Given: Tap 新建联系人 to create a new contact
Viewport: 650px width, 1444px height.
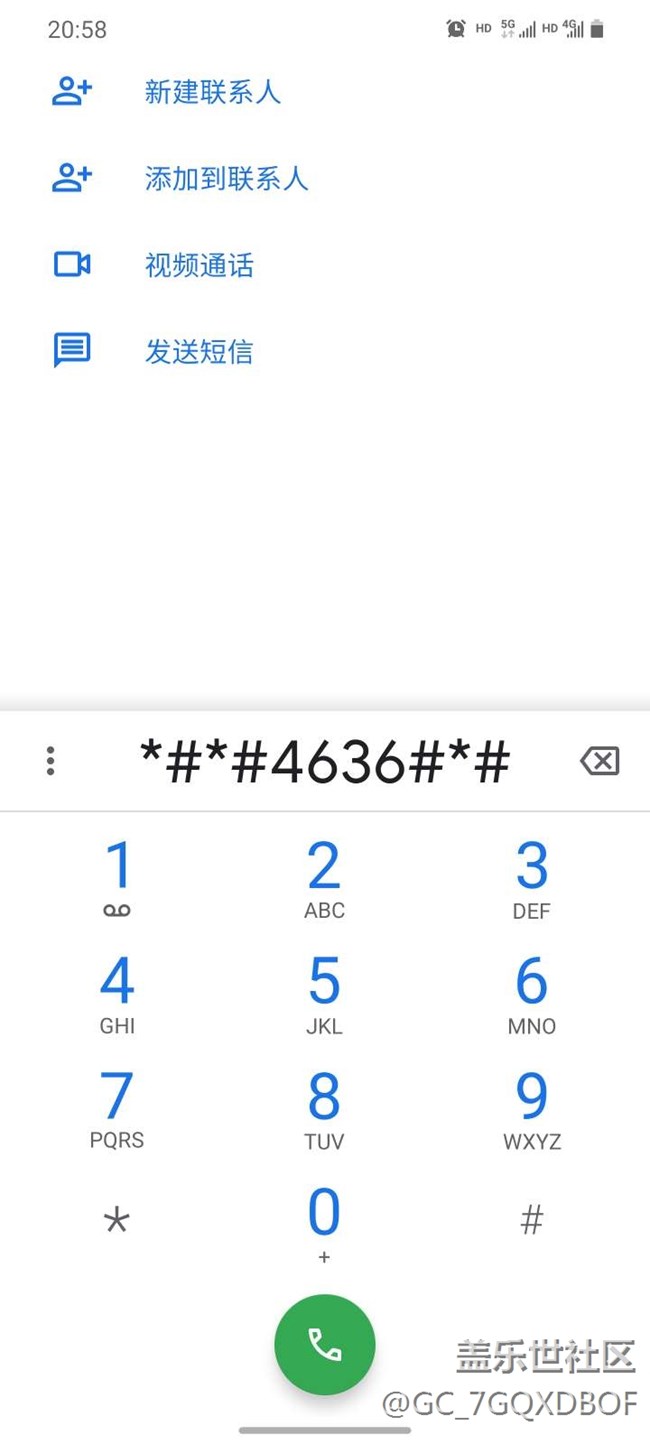Looking at the screenshot, I should (x=211, y=93).
